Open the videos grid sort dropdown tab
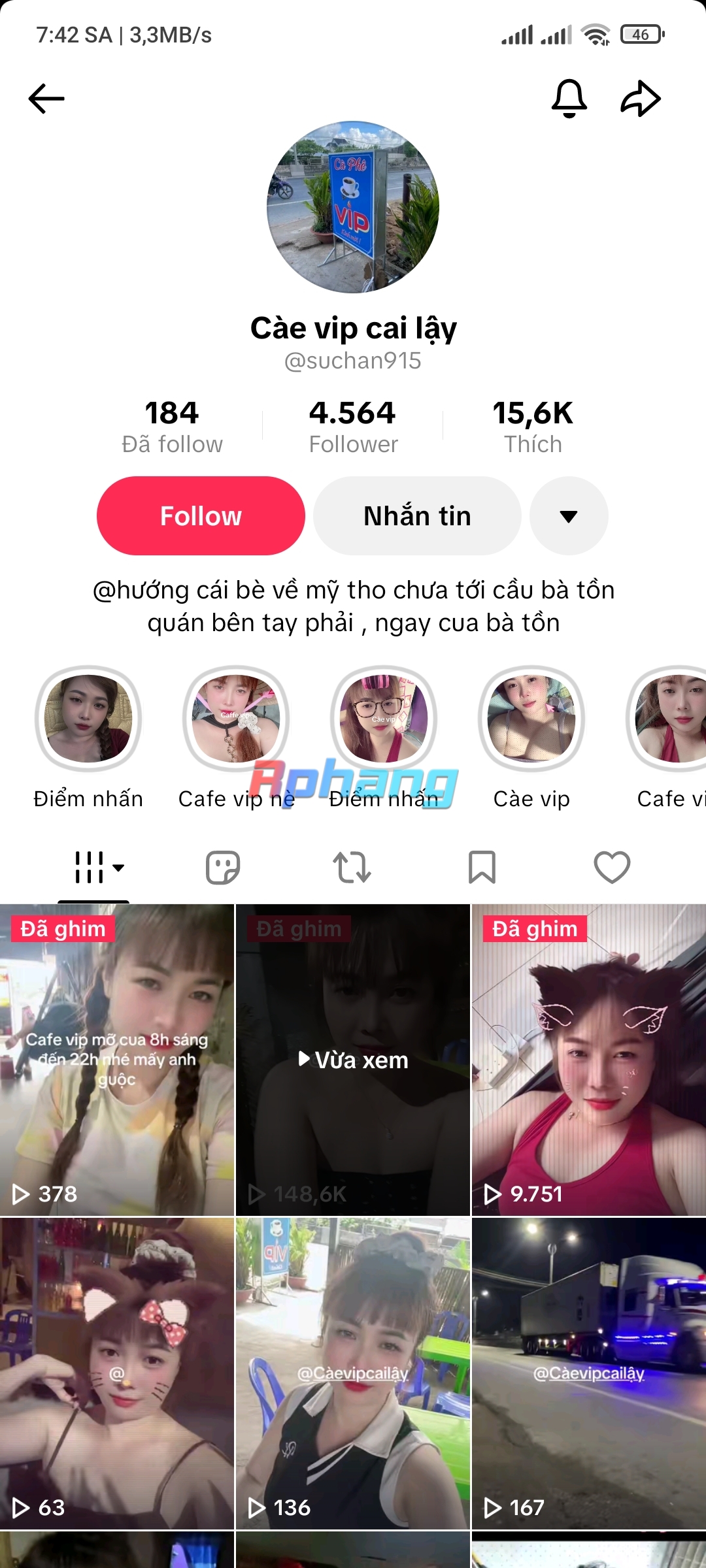This screenshot has width=706, height=1568. coord(99,868)
